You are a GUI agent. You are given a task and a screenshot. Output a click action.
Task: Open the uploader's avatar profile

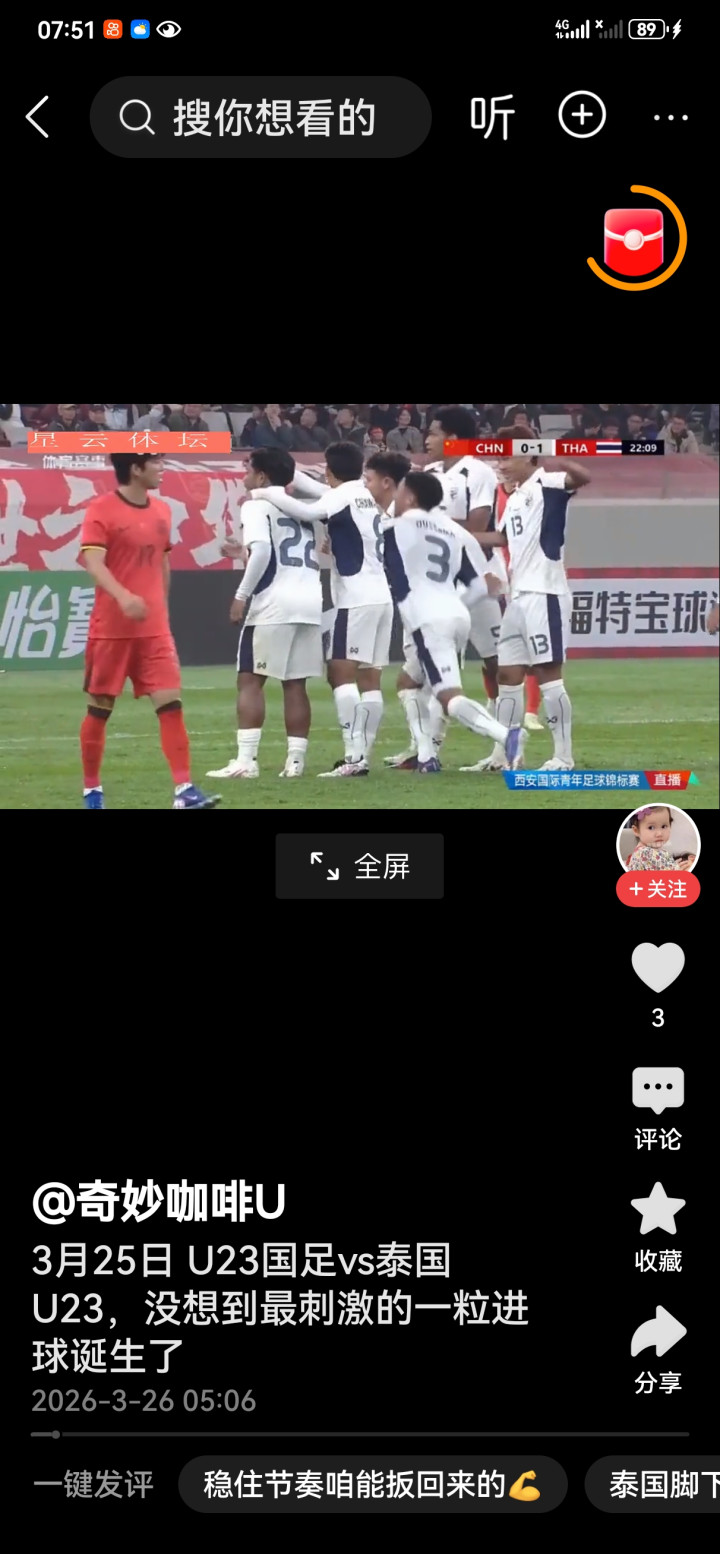tap(658, 842)
